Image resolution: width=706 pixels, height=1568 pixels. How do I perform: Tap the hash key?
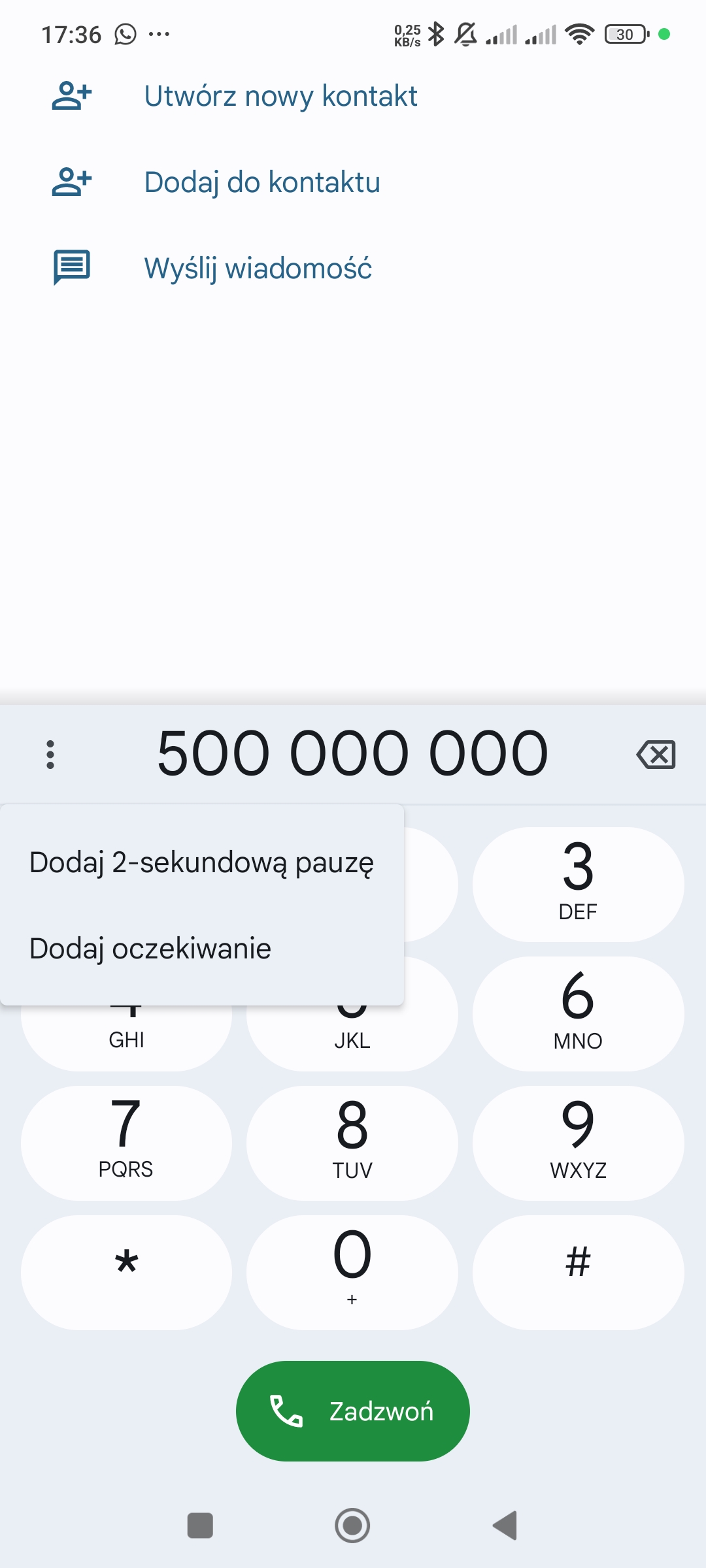click(x=578, y=1271)
